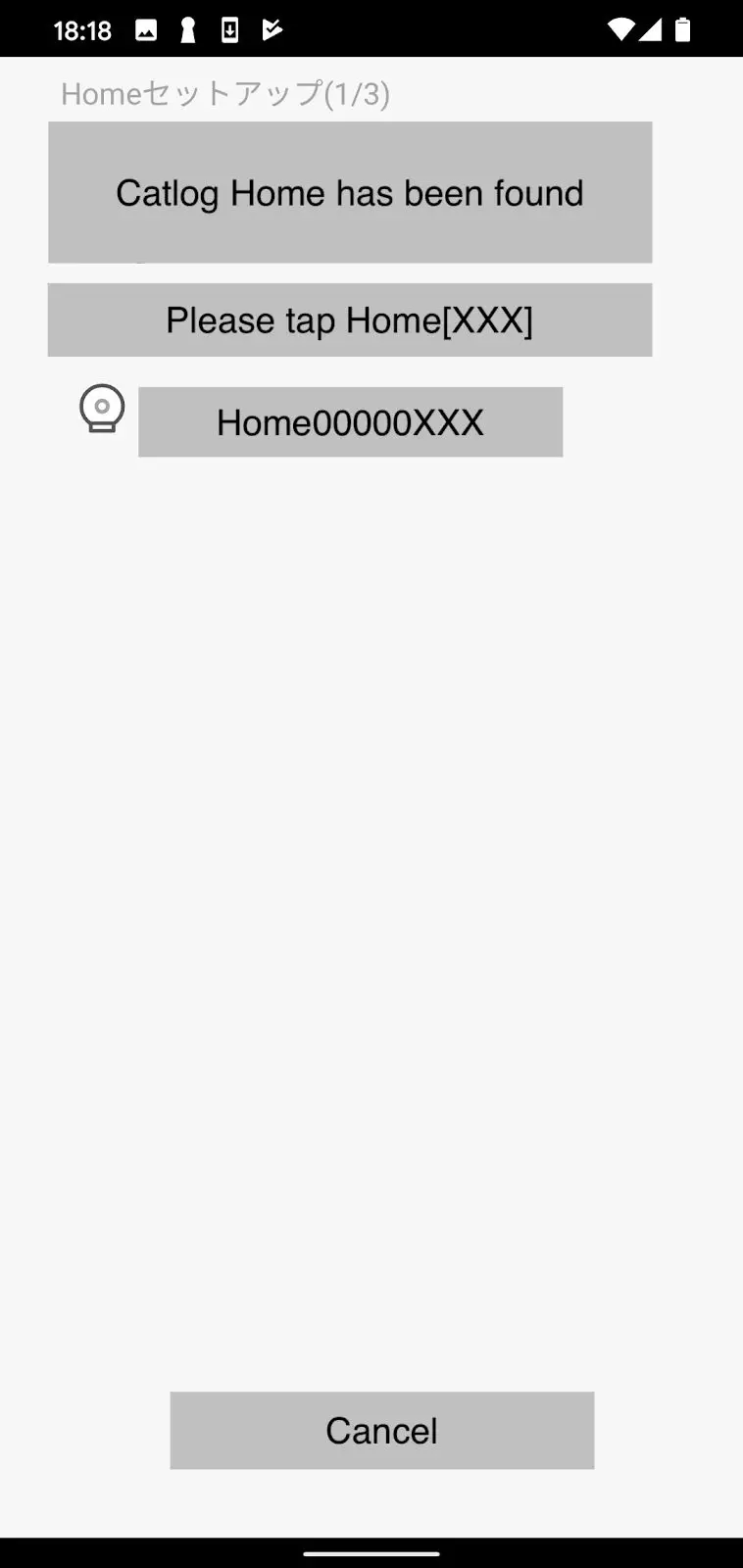
Task: Open the screenshot notification icon
Action: 145,28
